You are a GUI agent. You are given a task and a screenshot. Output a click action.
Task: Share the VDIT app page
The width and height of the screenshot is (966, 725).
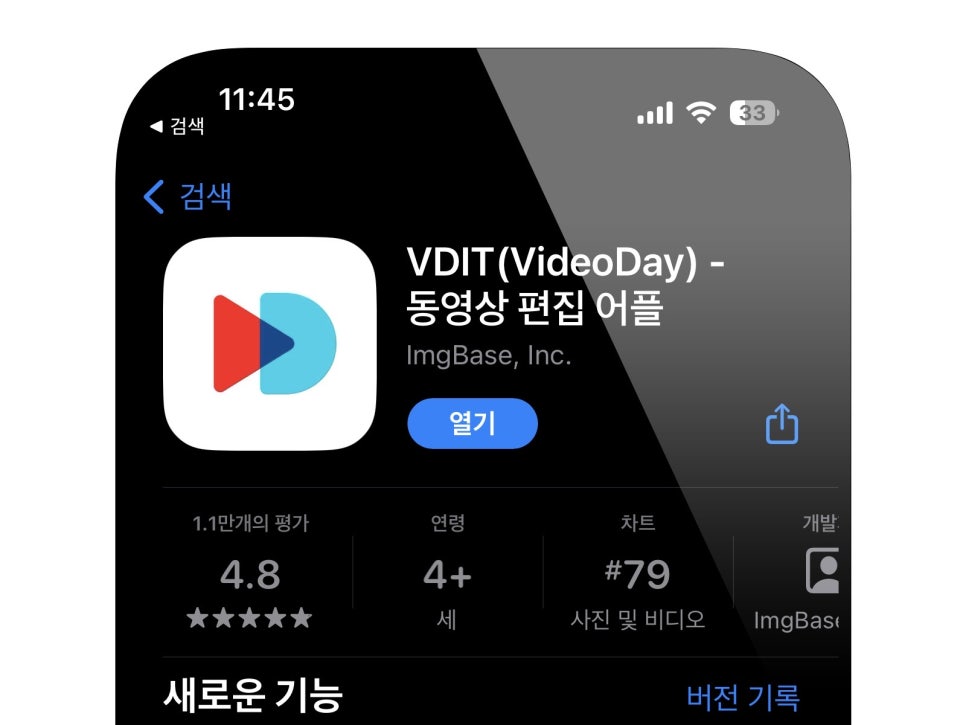(782, 424)
